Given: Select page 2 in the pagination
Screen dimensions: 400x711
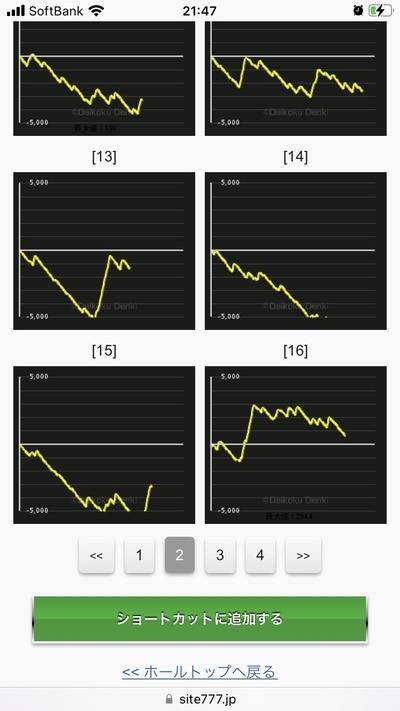Looking at the screenshot, I should (180, 555).
